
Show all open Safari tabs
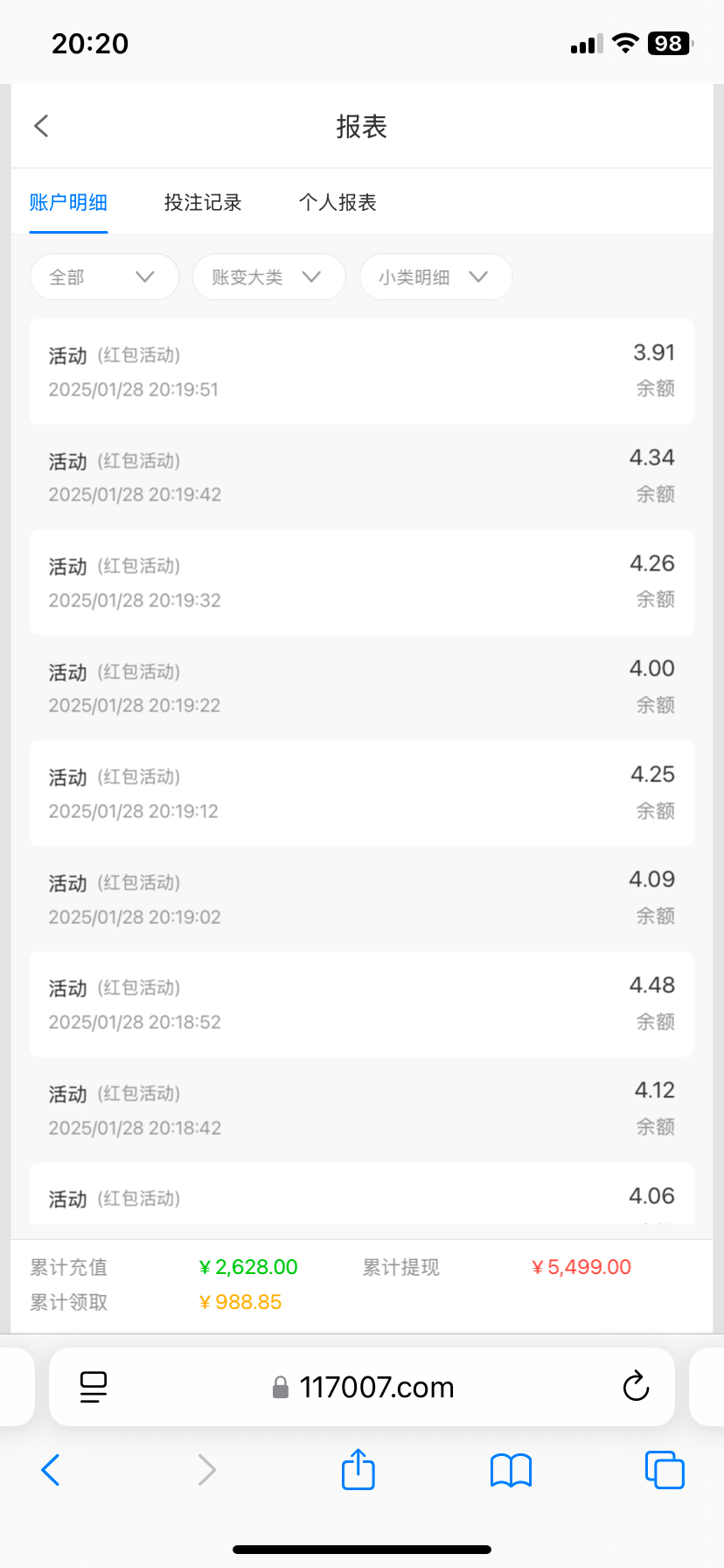[665, 1470]
